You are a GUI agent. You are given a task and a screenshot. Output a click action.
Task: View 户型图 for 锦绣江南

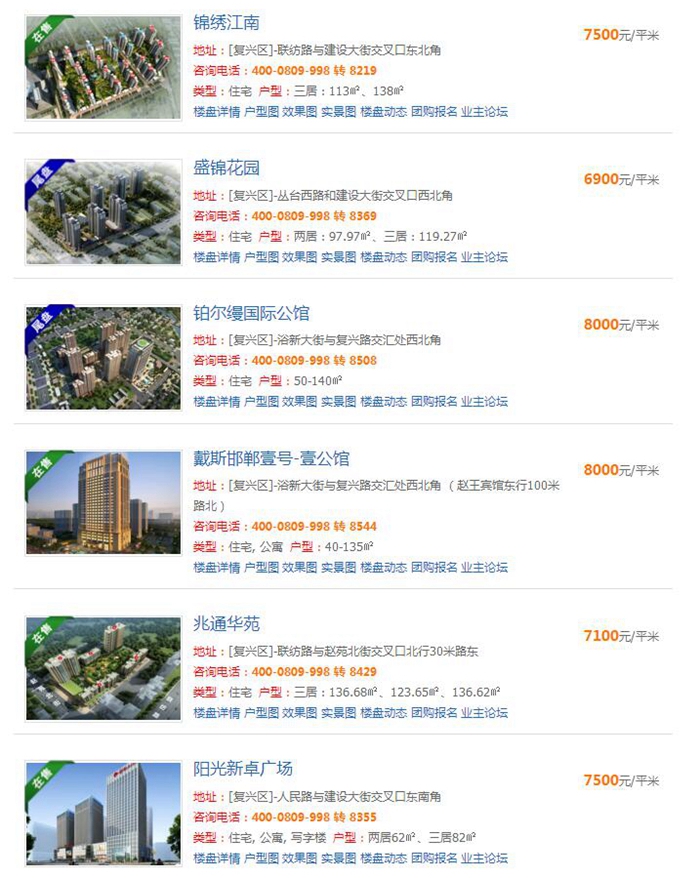[260, 111]
